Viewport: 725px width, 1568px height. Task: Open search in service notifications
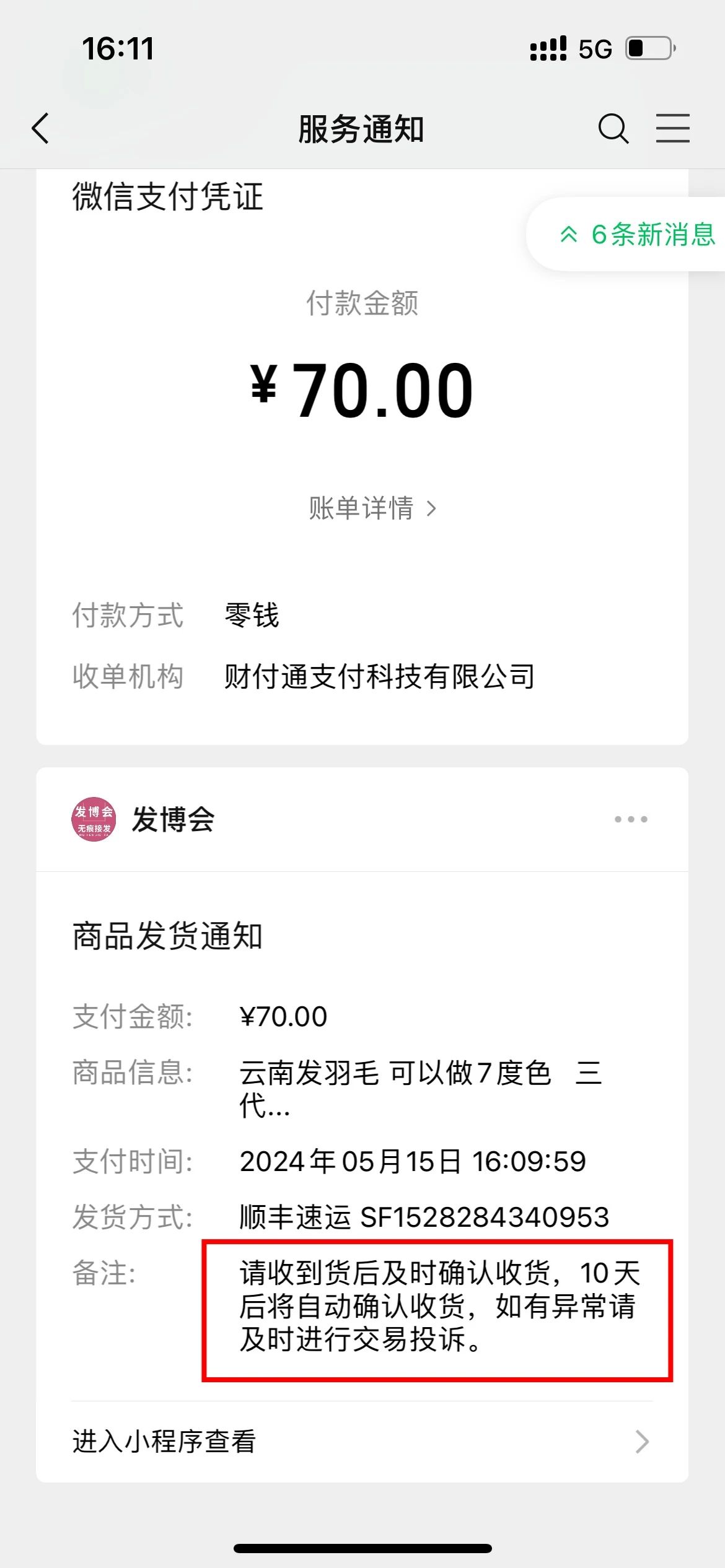613,129
